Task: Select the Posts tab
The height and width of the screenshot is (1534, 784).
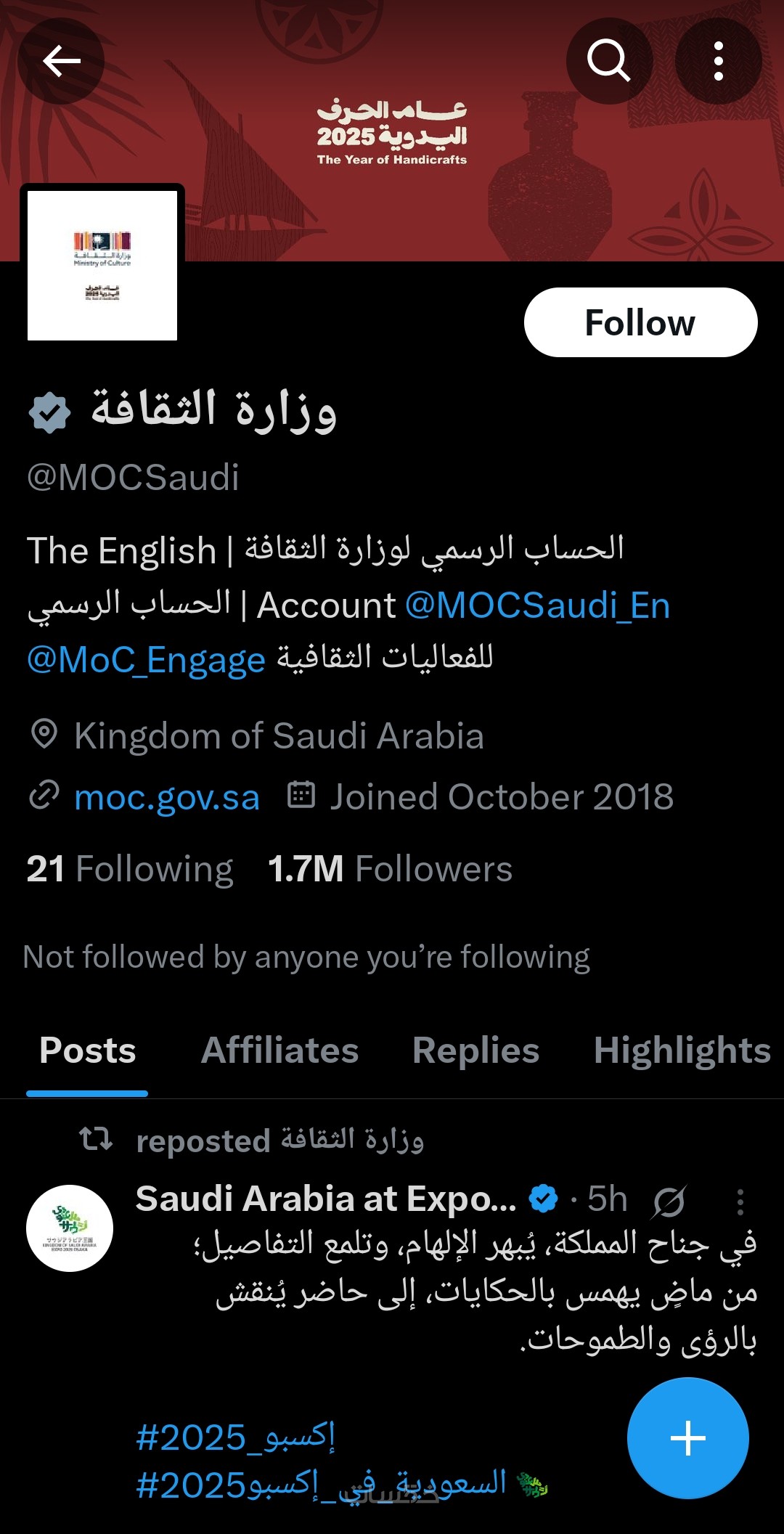Action: pyautogui.click(x=88, y=1050)
